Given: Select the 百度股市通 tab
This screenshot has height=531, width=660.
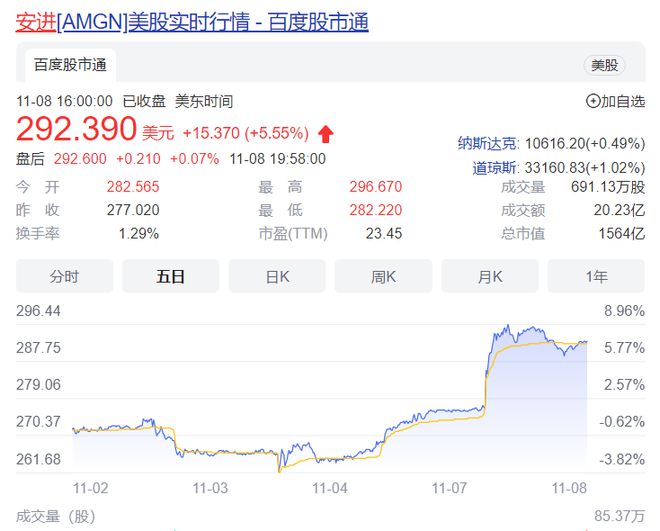Looking at the screenshot, I should (70, 65).
